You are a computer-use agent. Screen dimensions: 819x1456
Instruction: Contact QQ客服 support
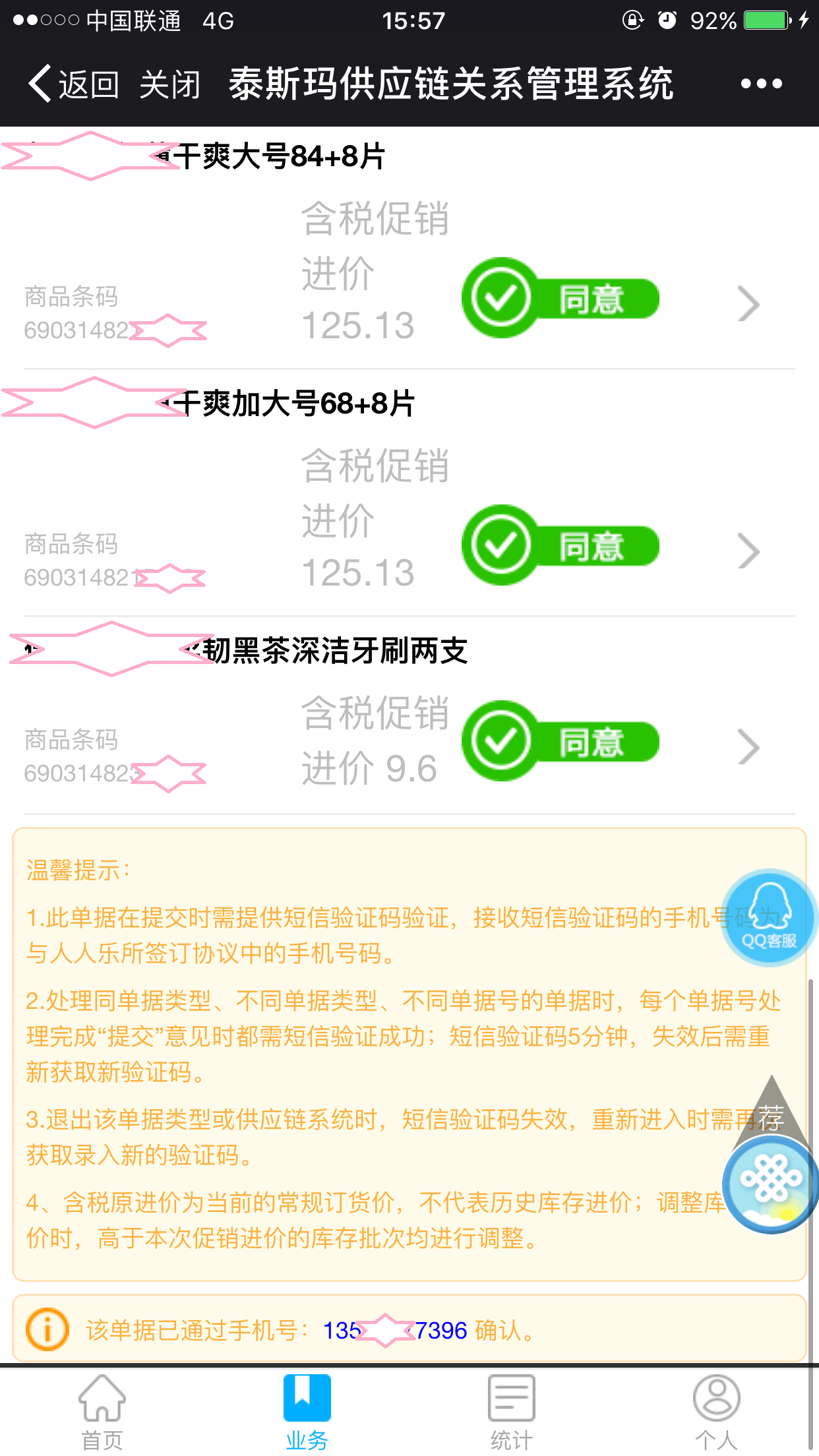click(x=769, y=917)
